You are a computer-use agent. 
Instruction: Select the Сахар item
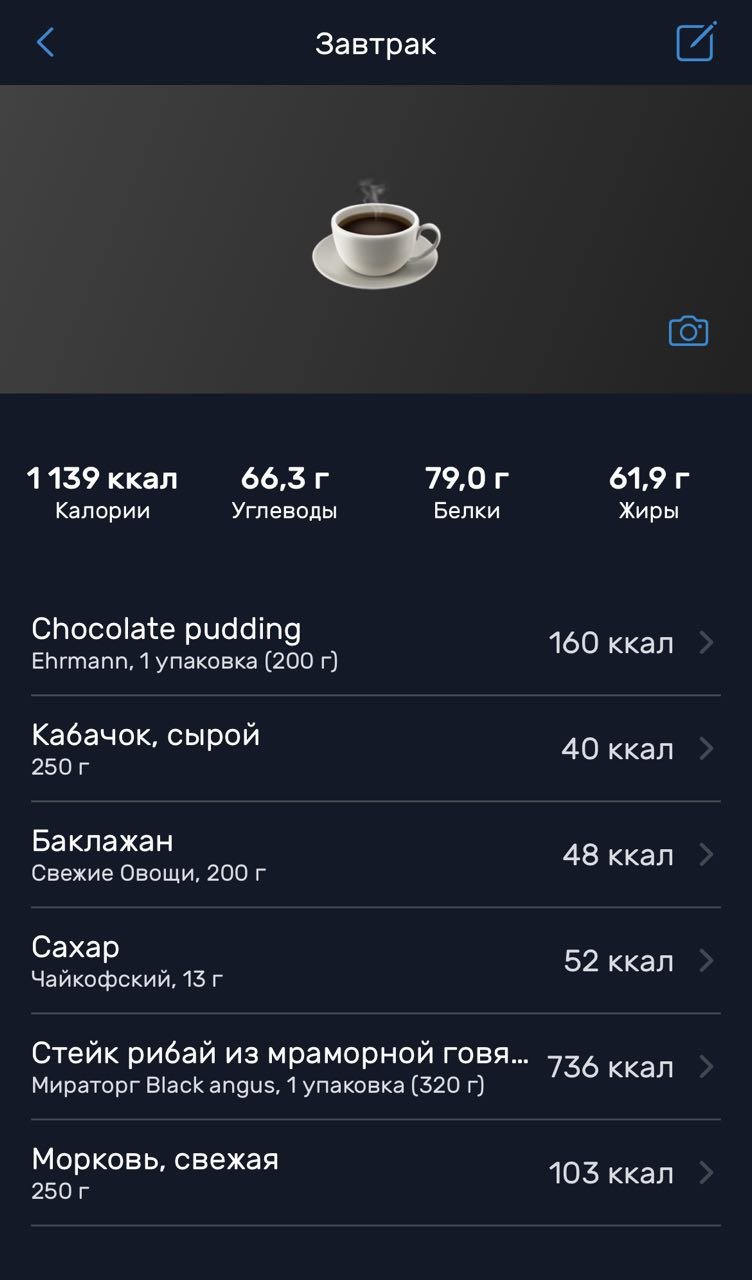click(375, 961)
